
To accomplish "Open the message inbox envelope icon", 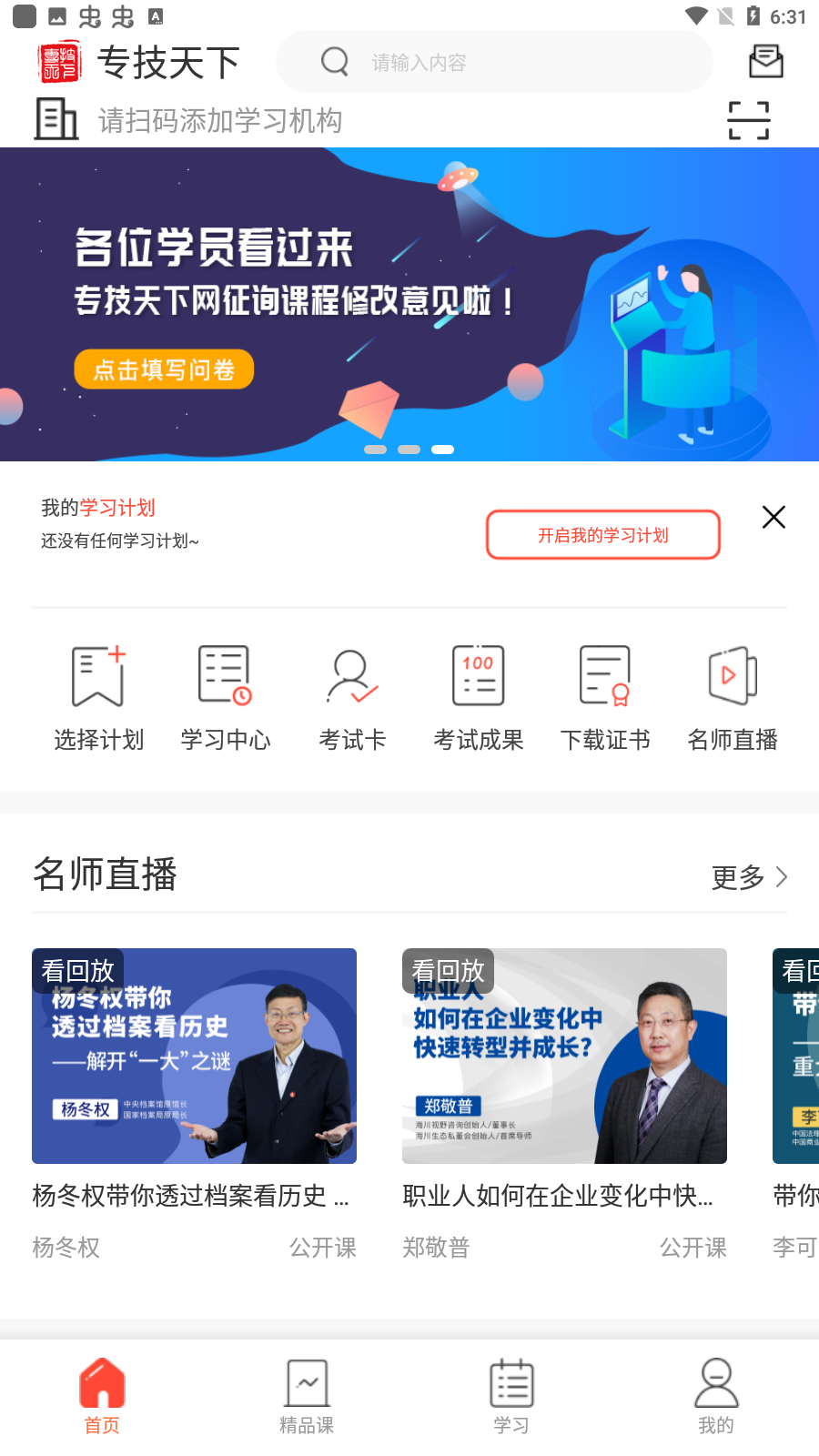I will click(x=765, y=61).
